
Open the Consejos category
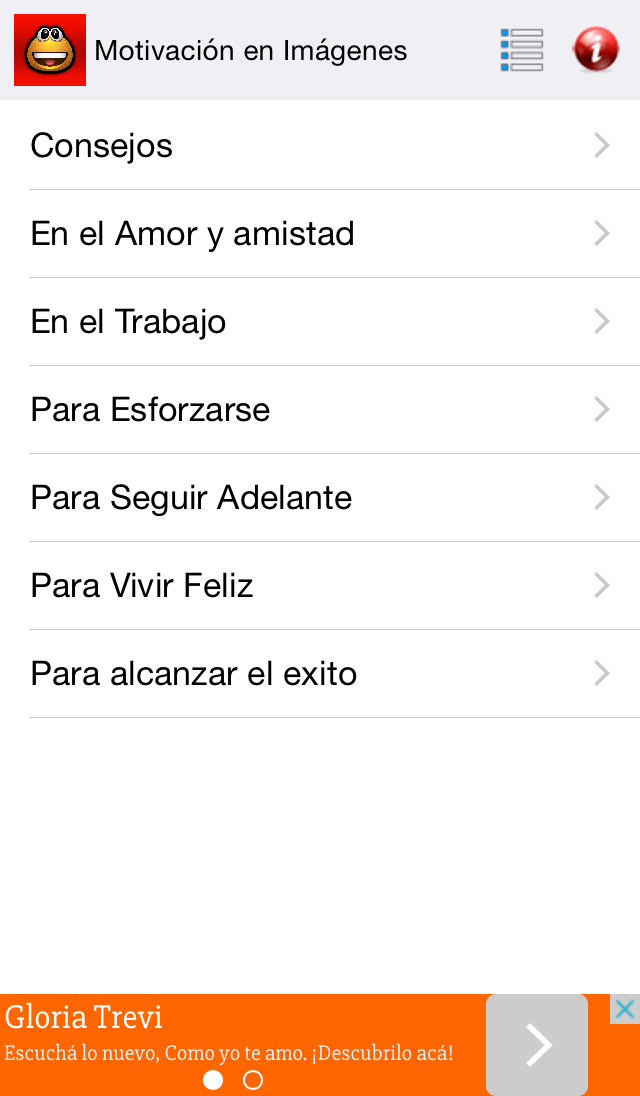(x=320, y=146)
